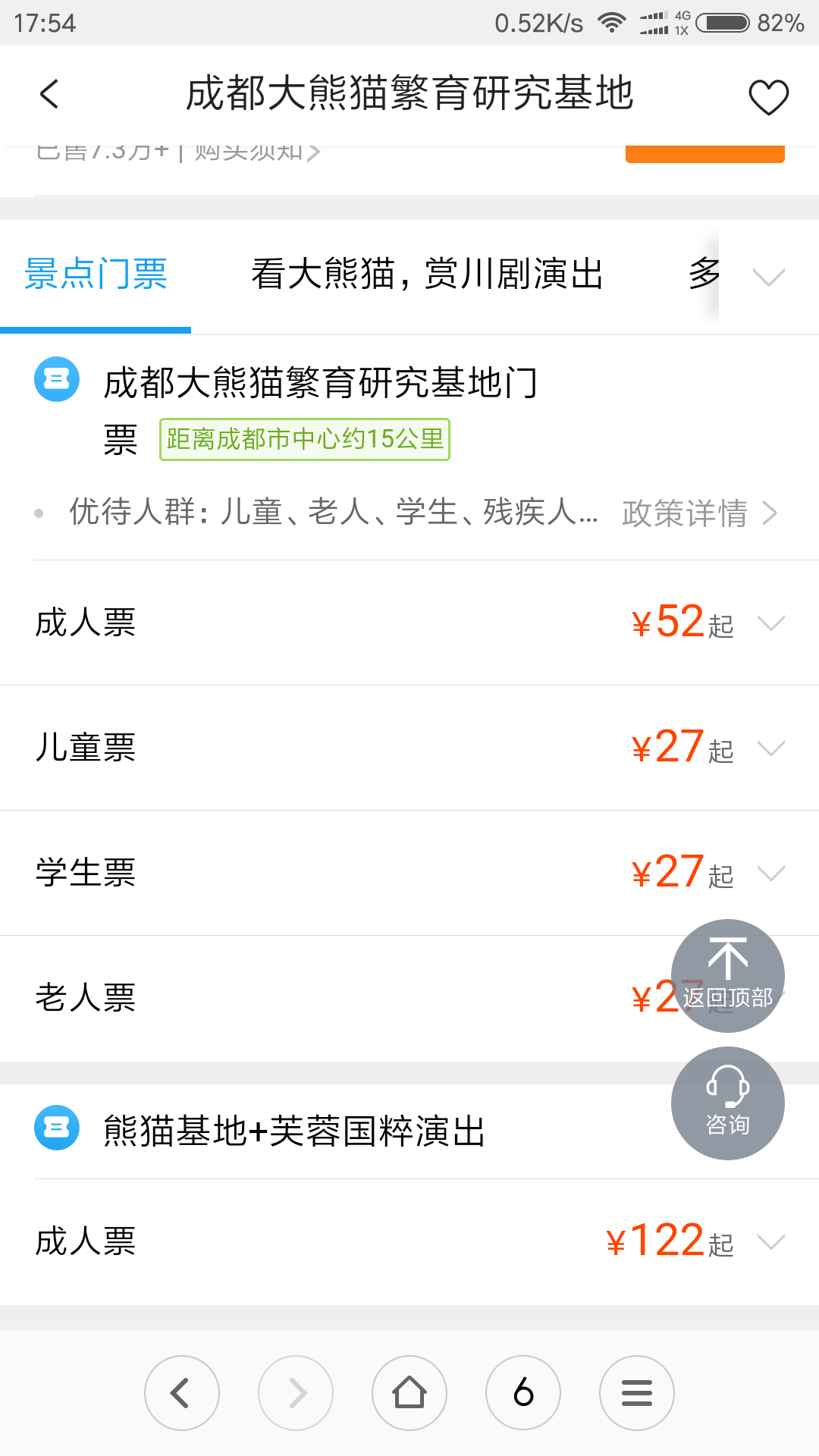819x1456 pixels.
Task: Go back in the browser toolbar
Action: click(182, 1393)
